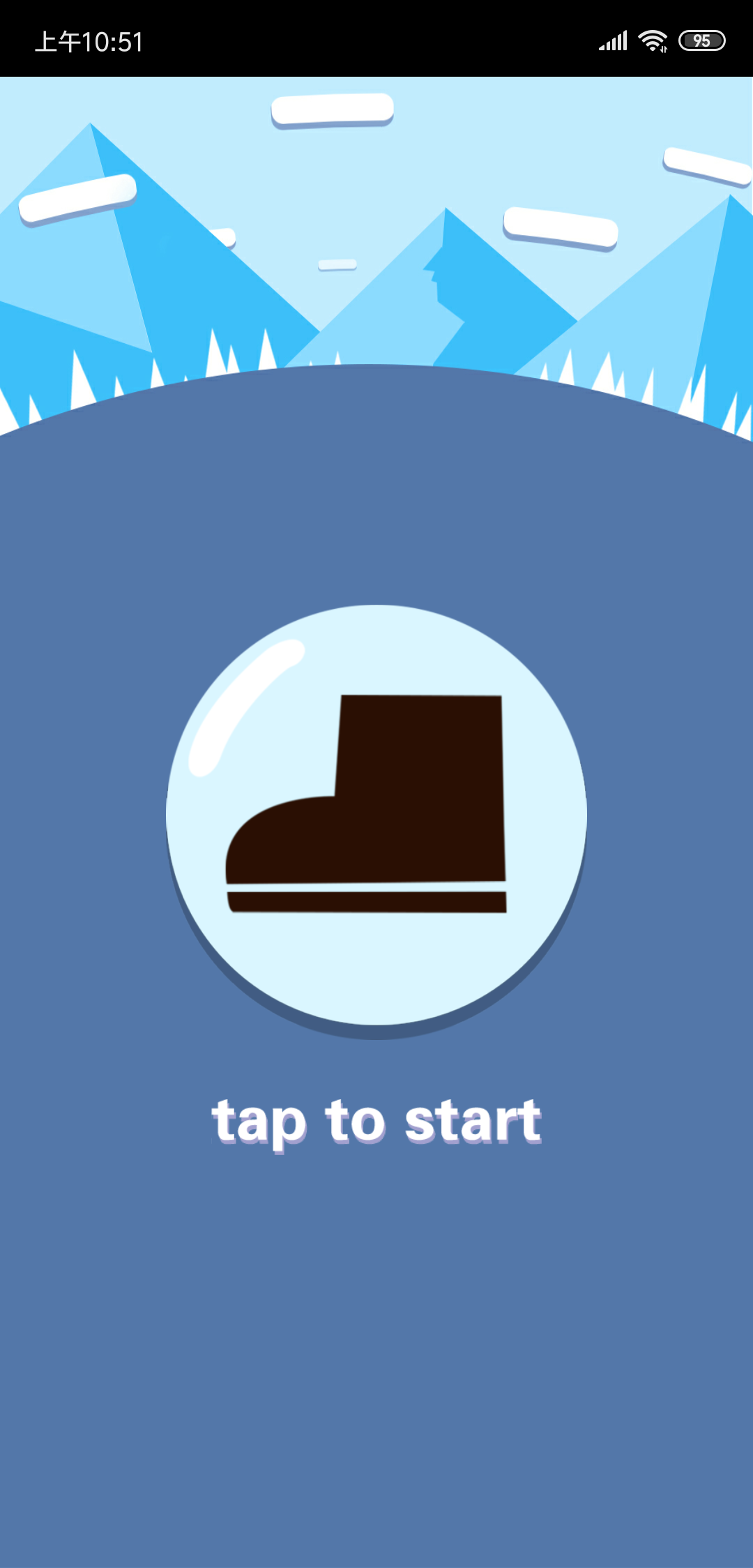
Task: Tap the sole of the boot illustration
Action: tap(366, 900)
